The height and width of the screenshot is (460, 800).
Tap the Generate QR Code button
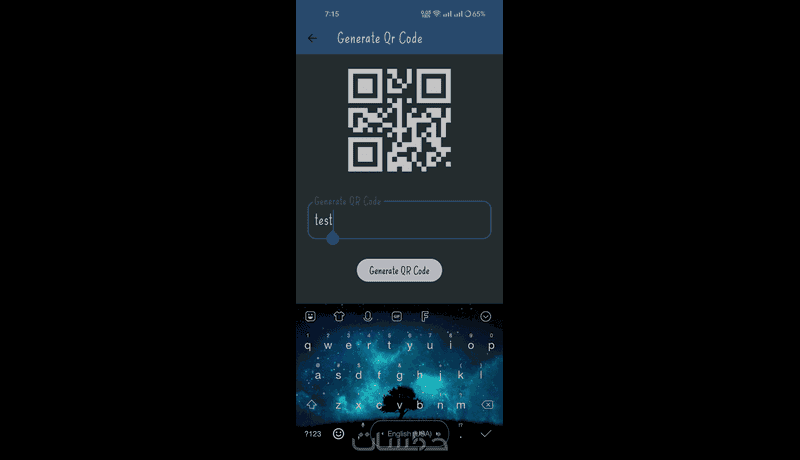pos(399,270)
